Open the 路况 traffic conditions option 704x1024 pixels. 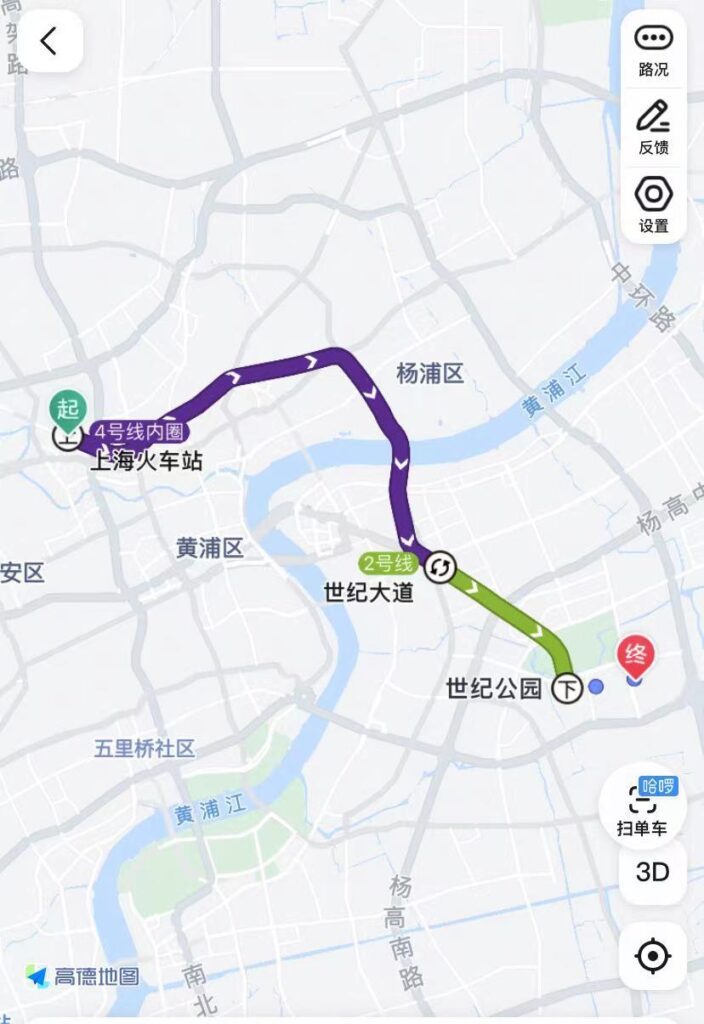point(653,50)
